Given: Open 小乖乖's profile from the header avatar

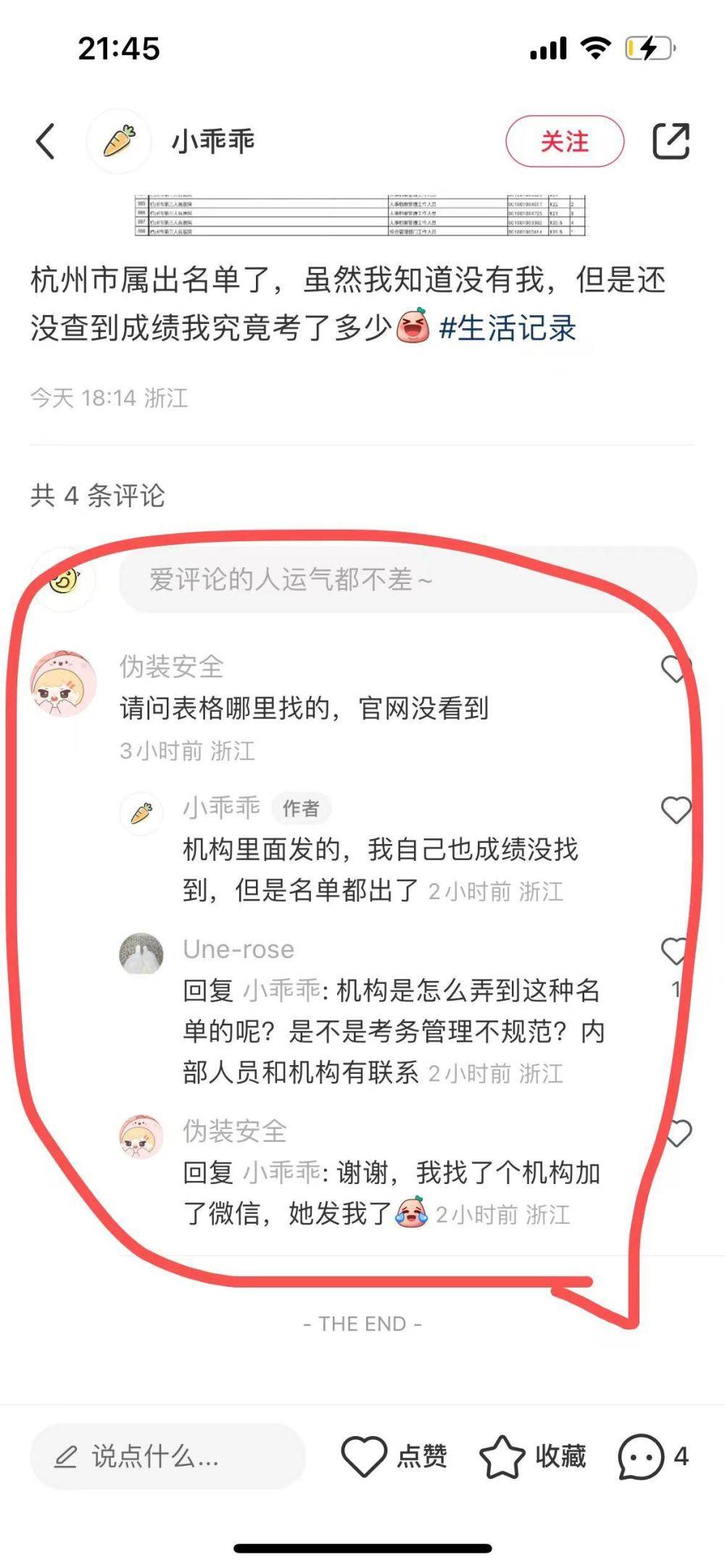Looking at the screenshot, I should pyautogui.click(x=119, y=141).
